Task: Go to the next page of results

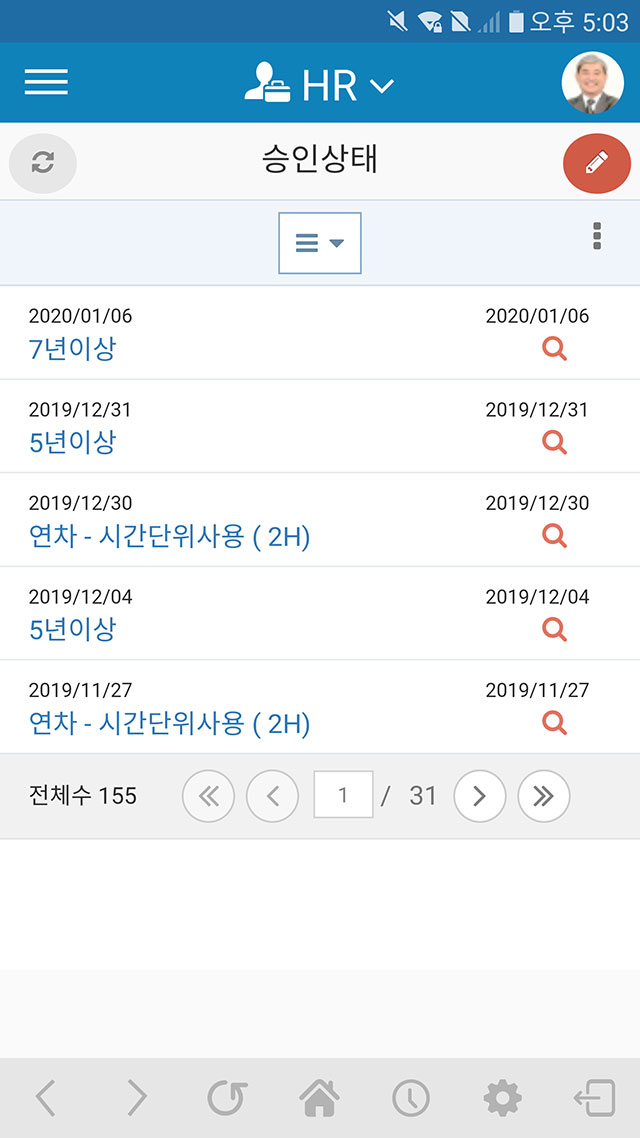Action: (x=480, y=796)
